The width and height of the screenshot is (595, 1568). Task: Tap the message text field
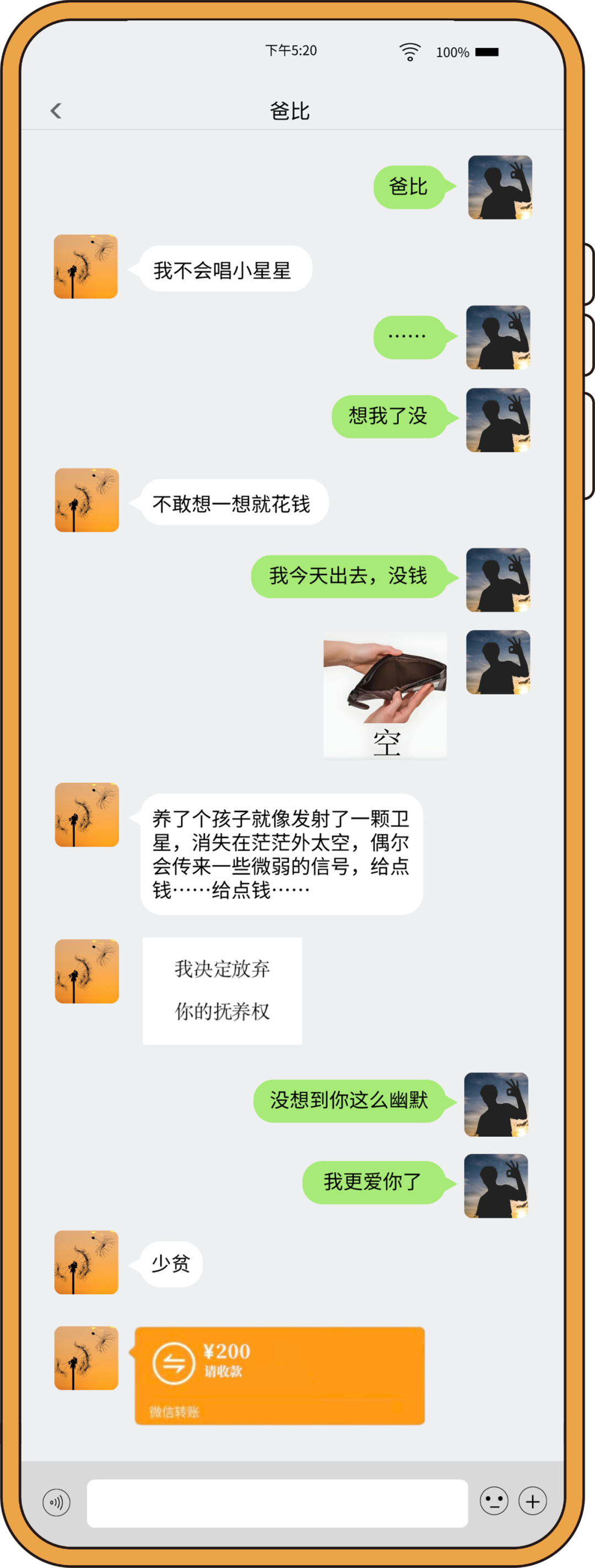277,1502
